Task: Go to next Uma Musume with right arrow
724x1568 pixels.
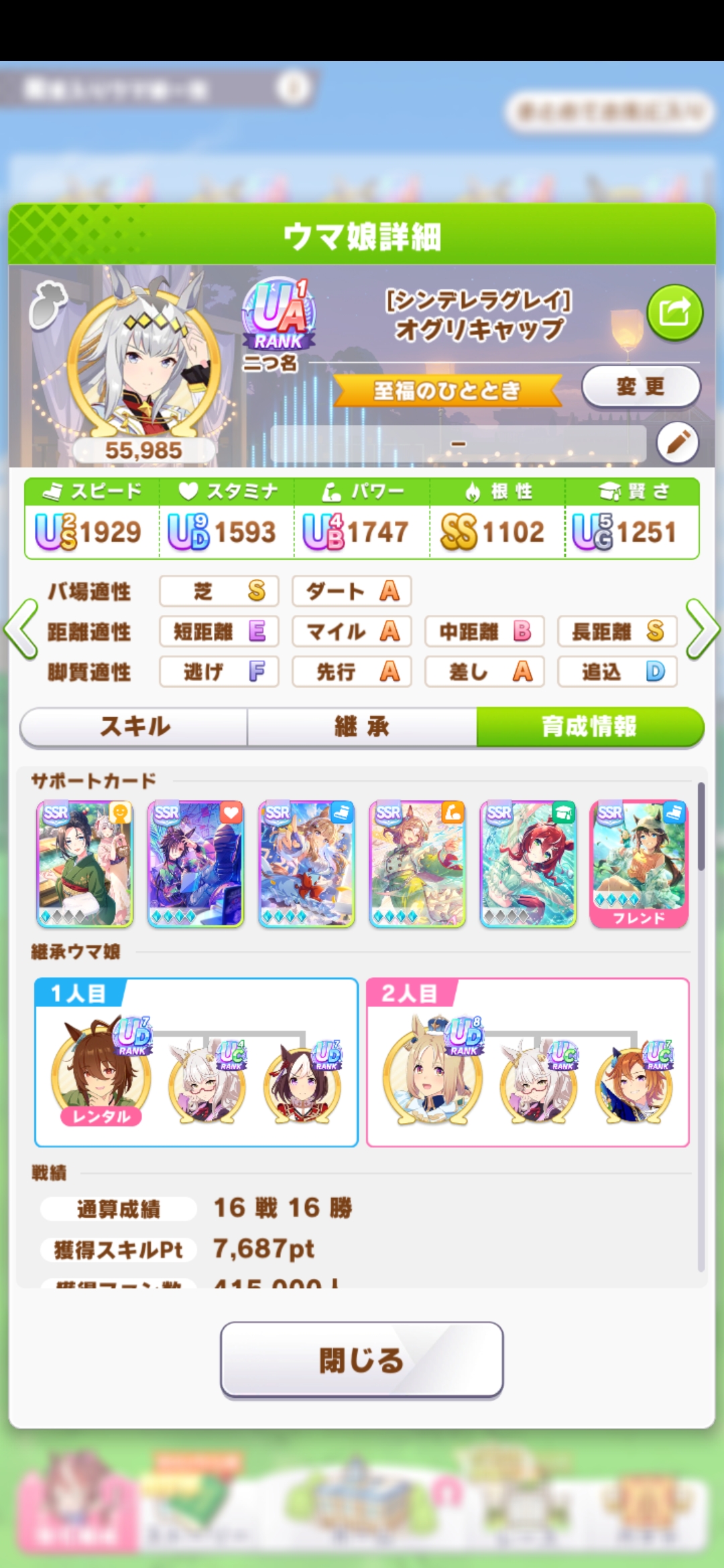Action: coord(703,630)
